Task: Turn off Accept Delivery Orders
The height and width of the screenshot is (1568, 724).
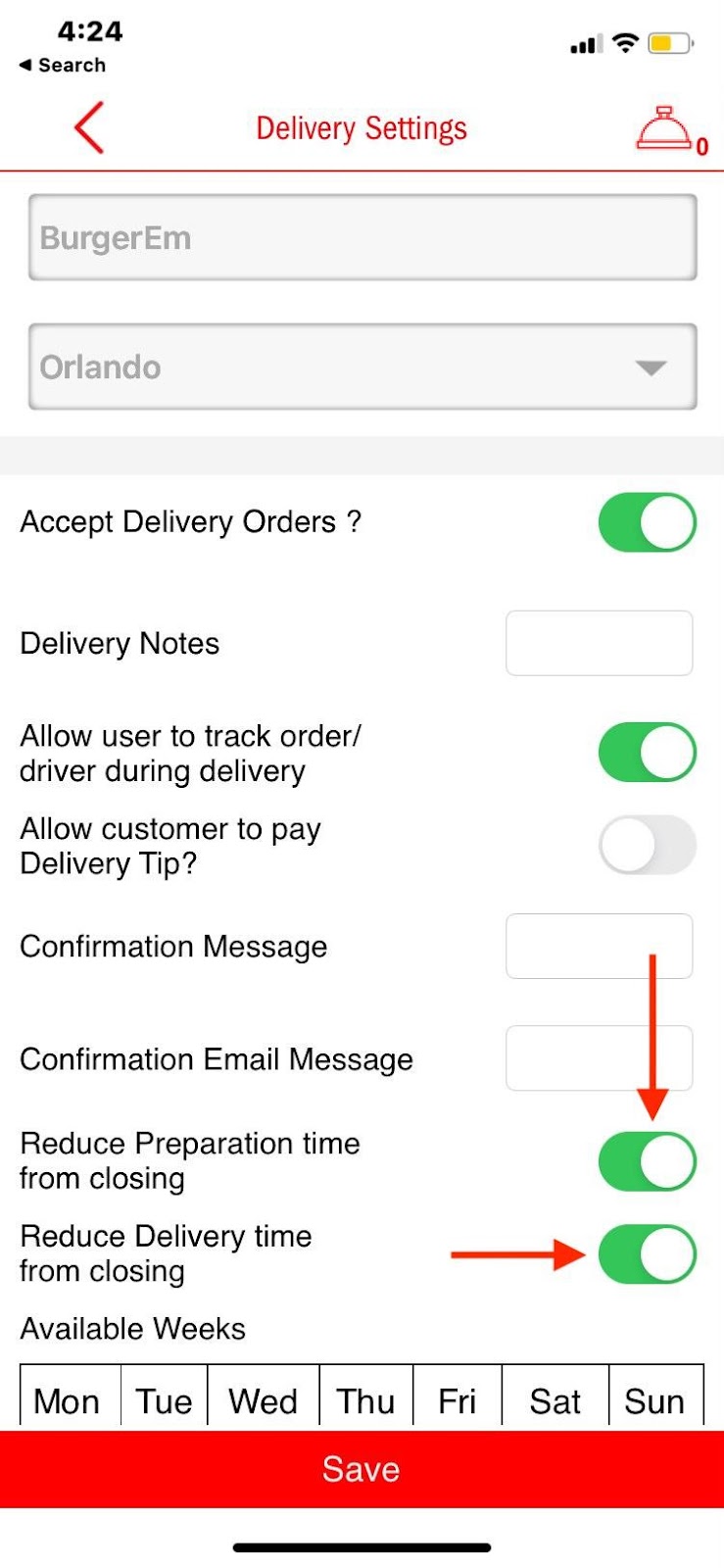Action: tap(647, 522)
